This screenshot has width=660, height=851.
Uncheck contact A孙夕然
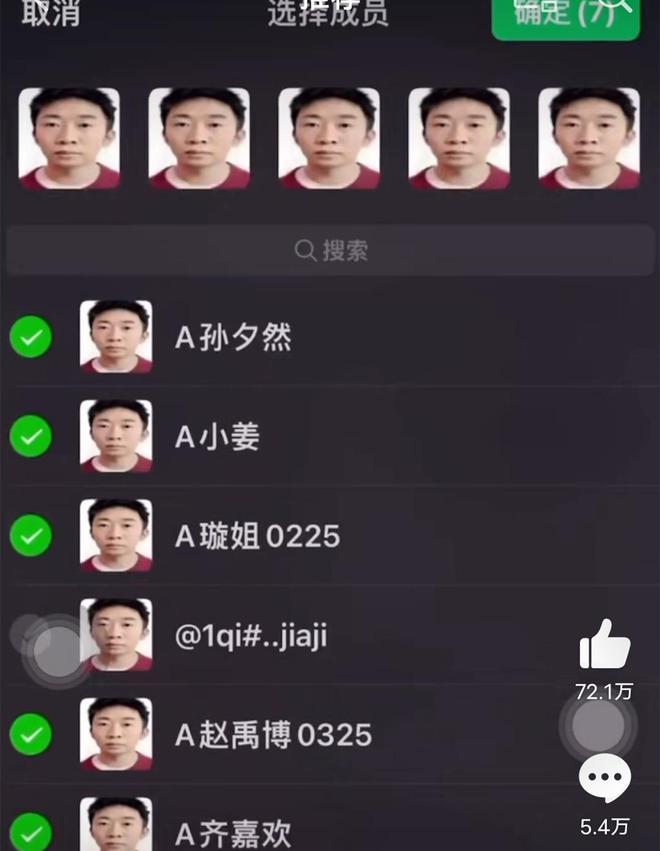pyautogui.click(x=31, y=337)
